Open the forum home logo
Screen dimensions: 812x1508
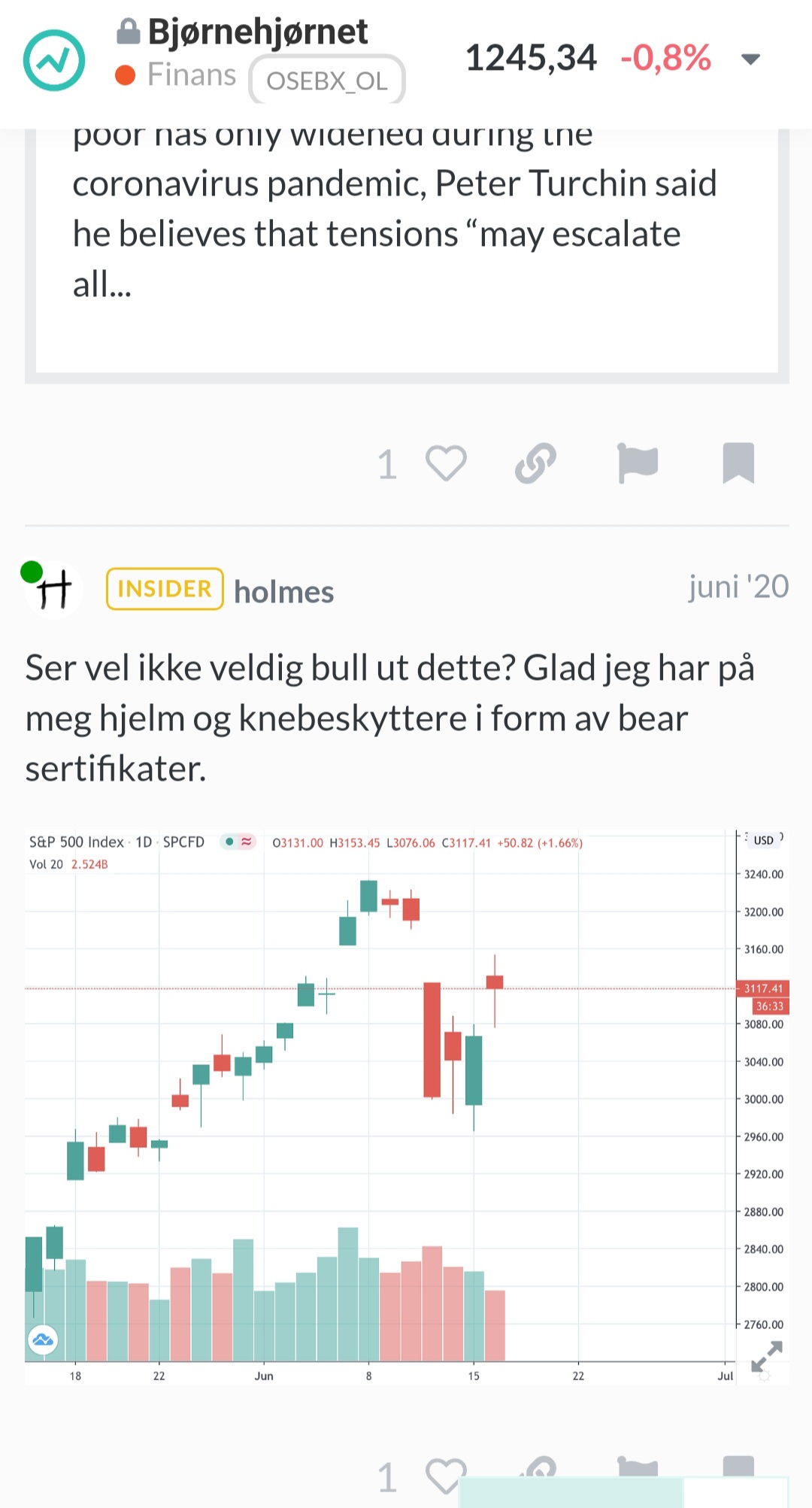[x=54, y=60]
